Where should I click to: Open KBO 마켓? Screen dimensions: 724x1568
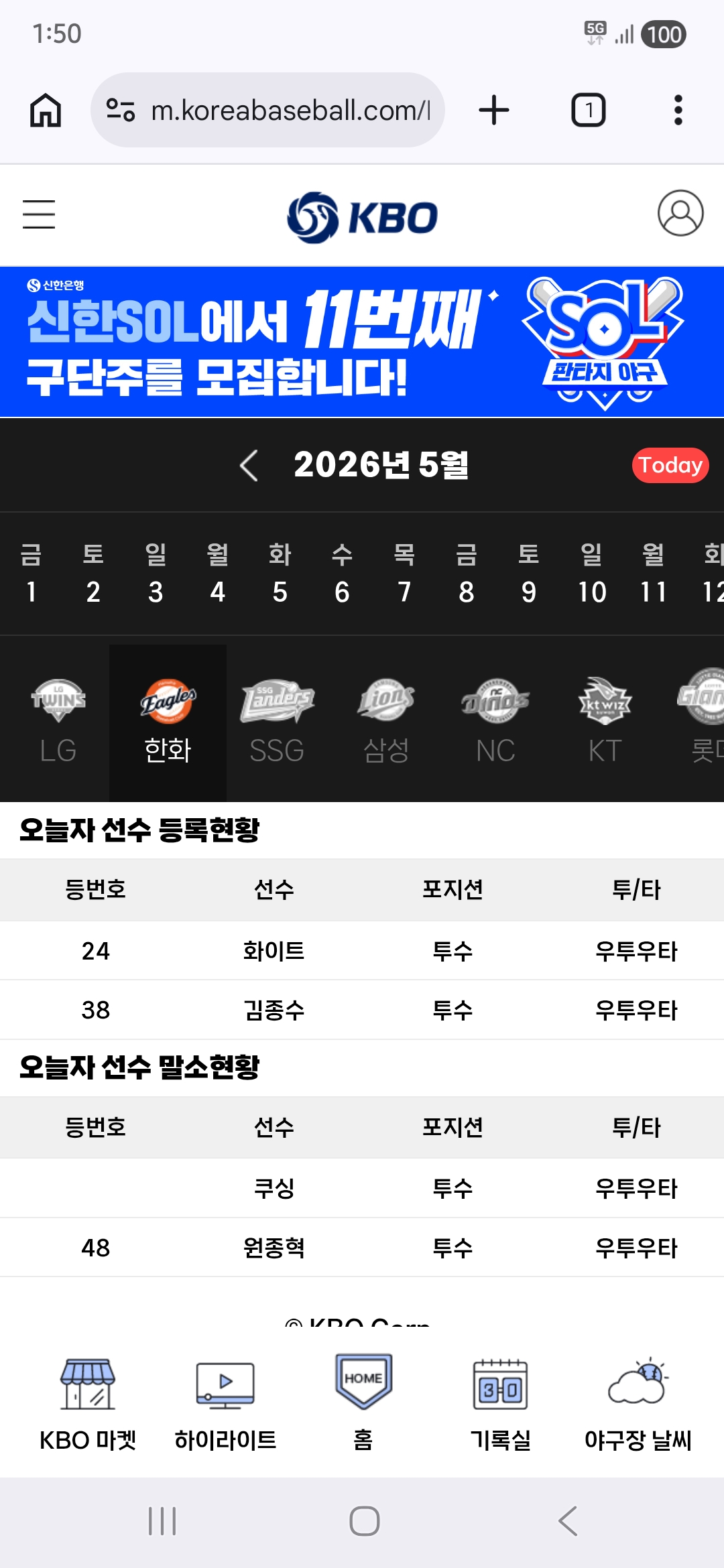[88, 1403]
